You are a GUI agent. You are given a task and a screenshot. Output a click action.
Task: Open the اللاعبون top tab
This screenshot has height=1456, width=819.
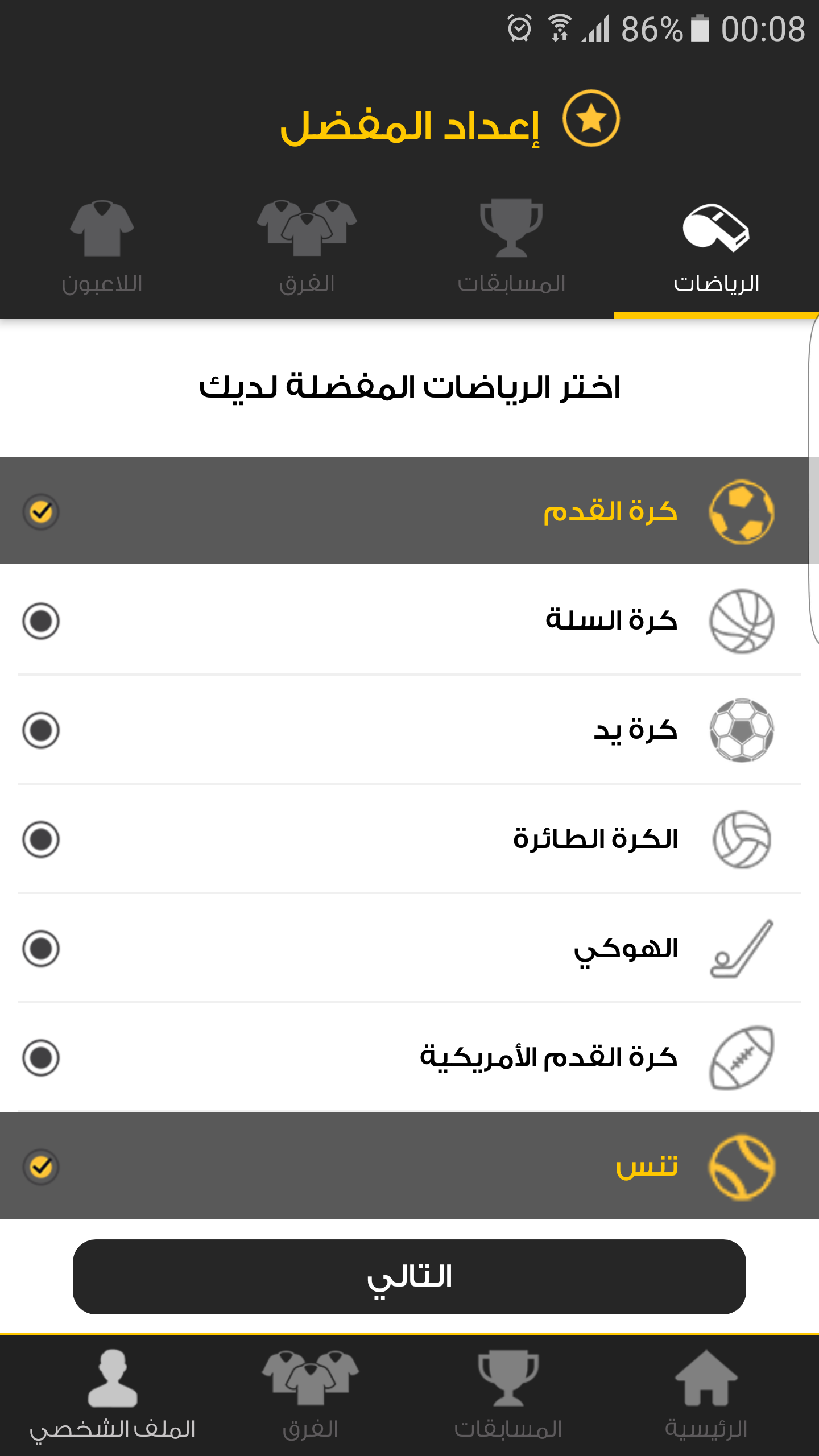[102, 250]
